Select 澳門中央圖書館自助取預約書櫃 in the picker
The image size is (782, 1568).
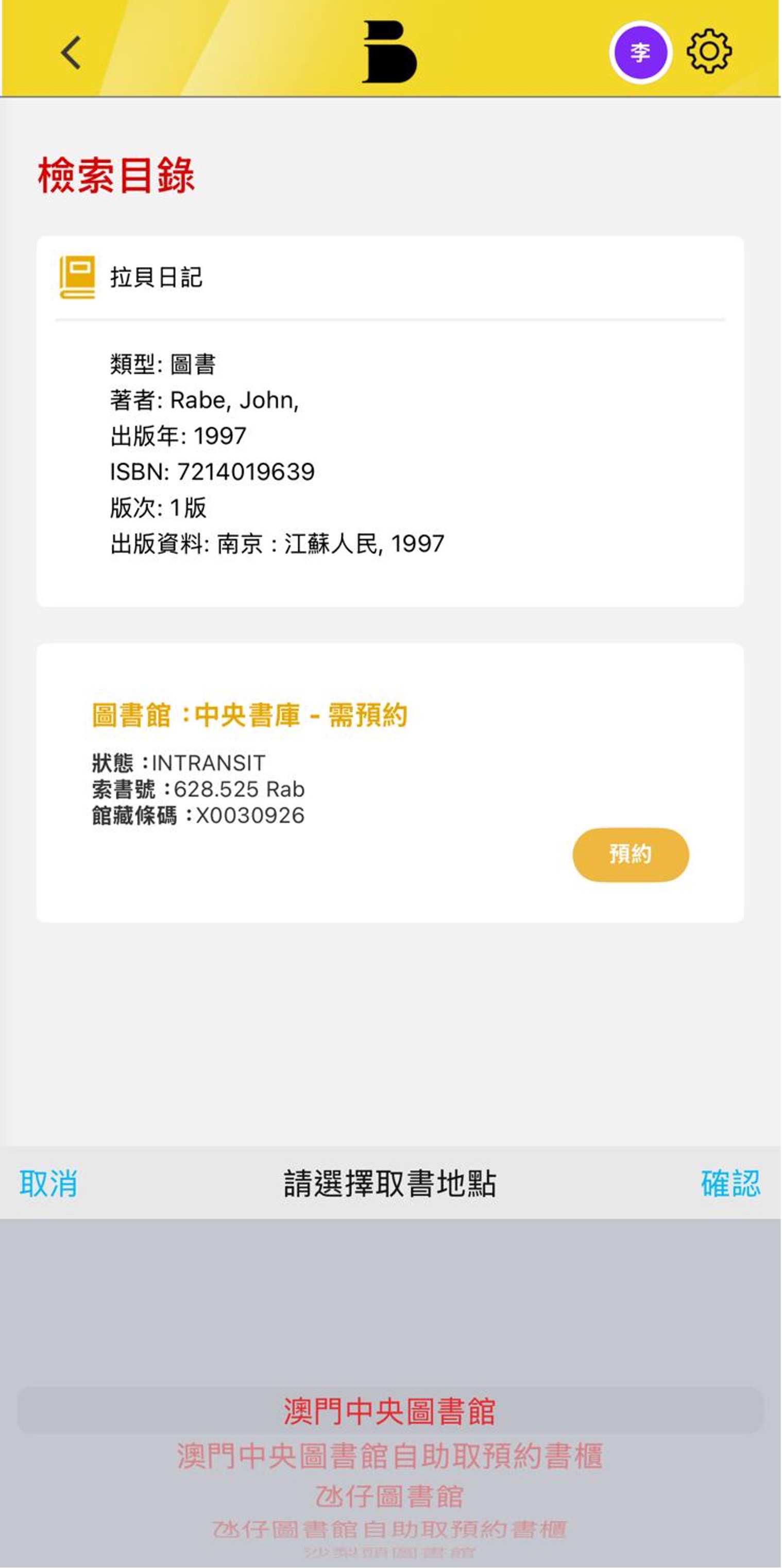390,1457
